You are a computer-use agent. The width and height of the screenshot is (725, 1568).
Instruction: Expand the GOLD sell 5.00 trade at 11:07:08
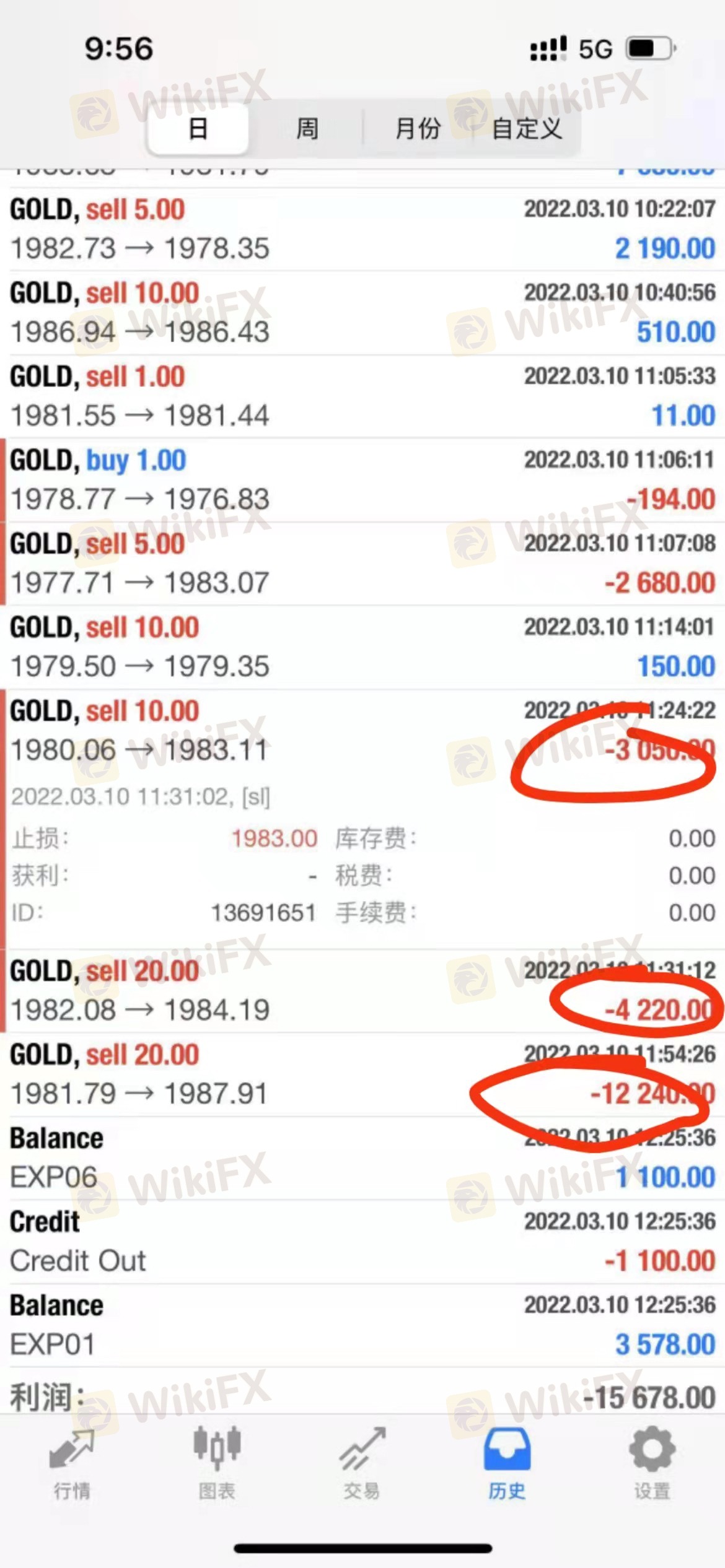pos(362,564)
